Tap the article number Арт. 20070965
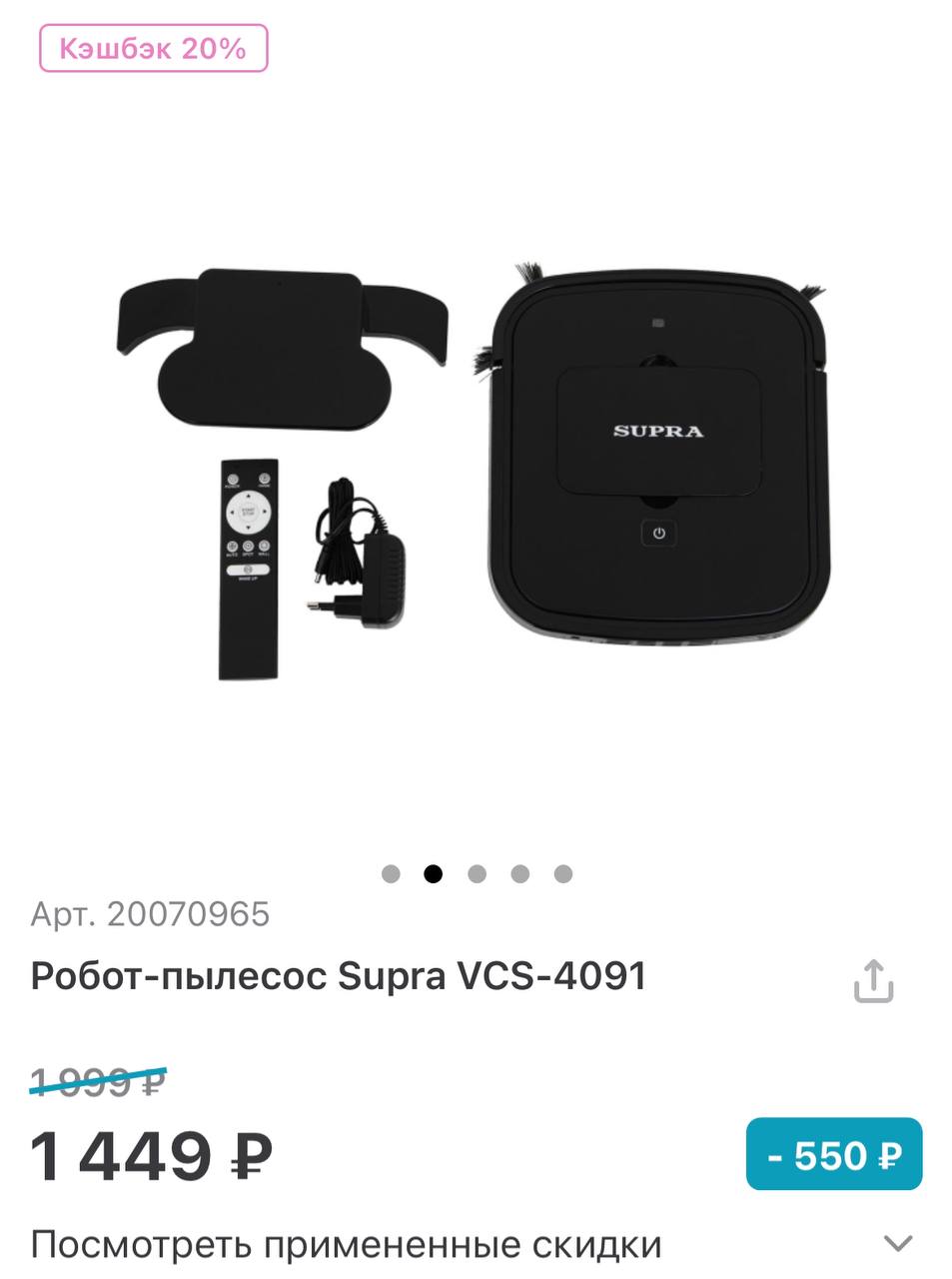The height and width of the screenshot is (1279, 952). pos(150,915)
